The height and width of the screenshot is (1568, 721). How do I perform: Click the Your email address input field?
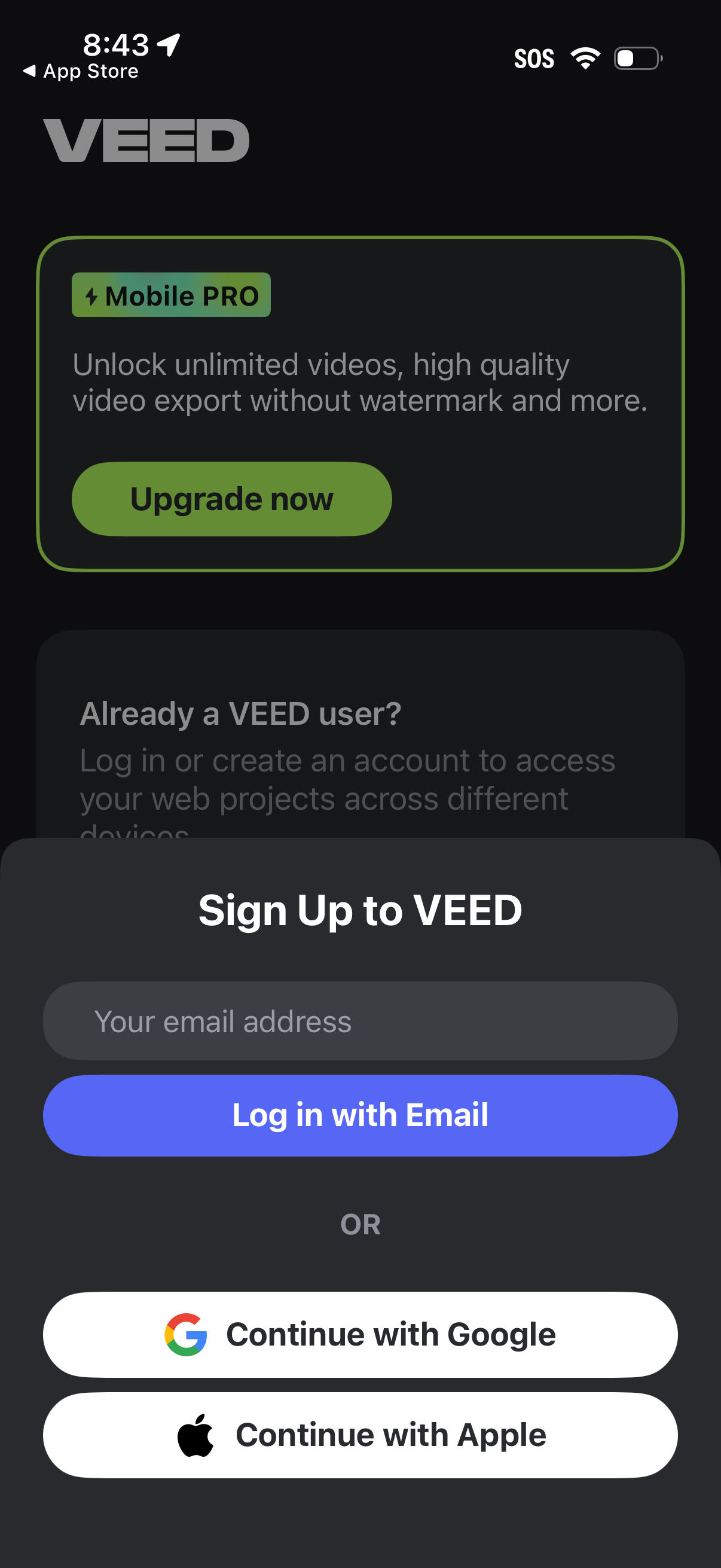[360, 1020]
